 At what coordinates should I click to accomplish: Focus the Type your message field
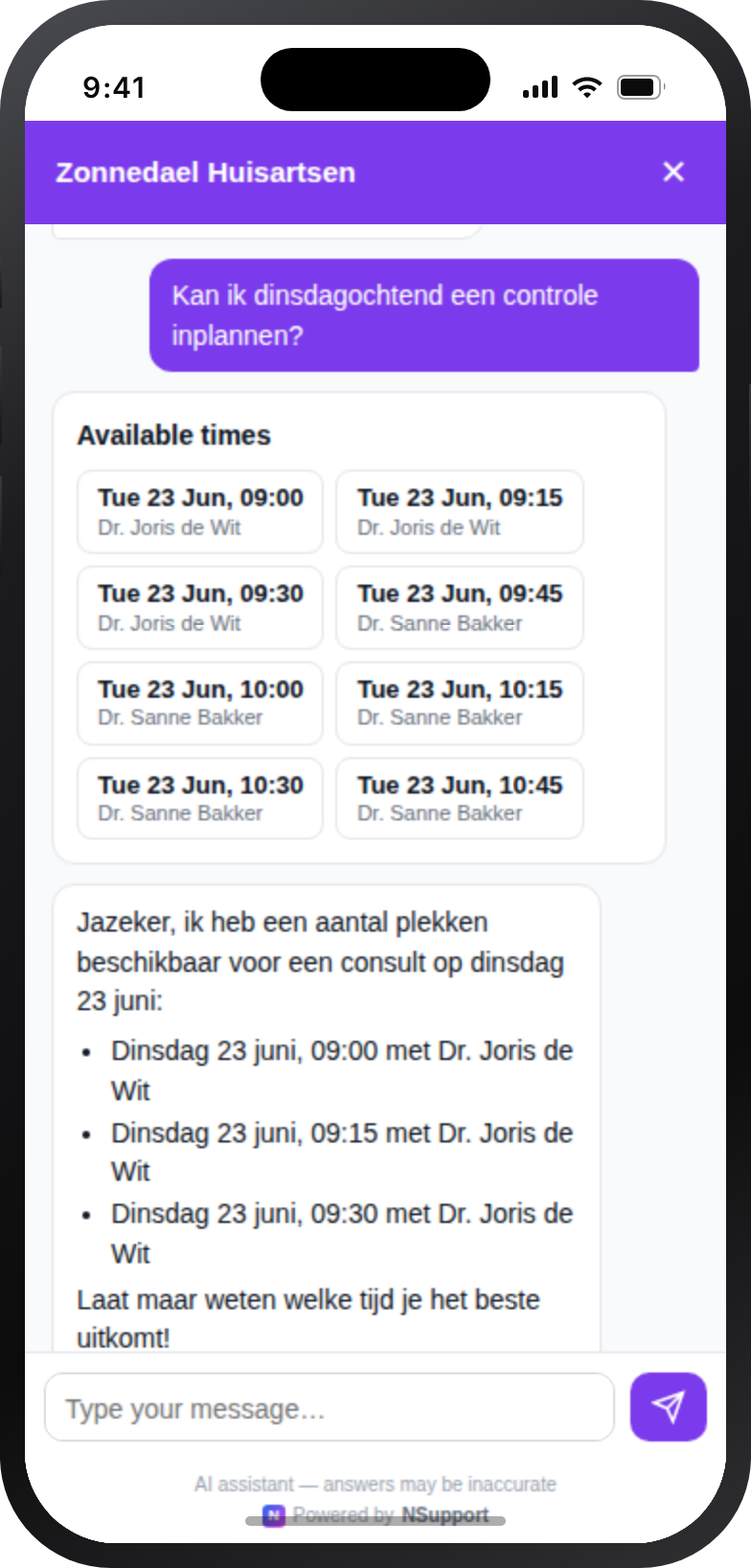click(x=330, y=1407)
